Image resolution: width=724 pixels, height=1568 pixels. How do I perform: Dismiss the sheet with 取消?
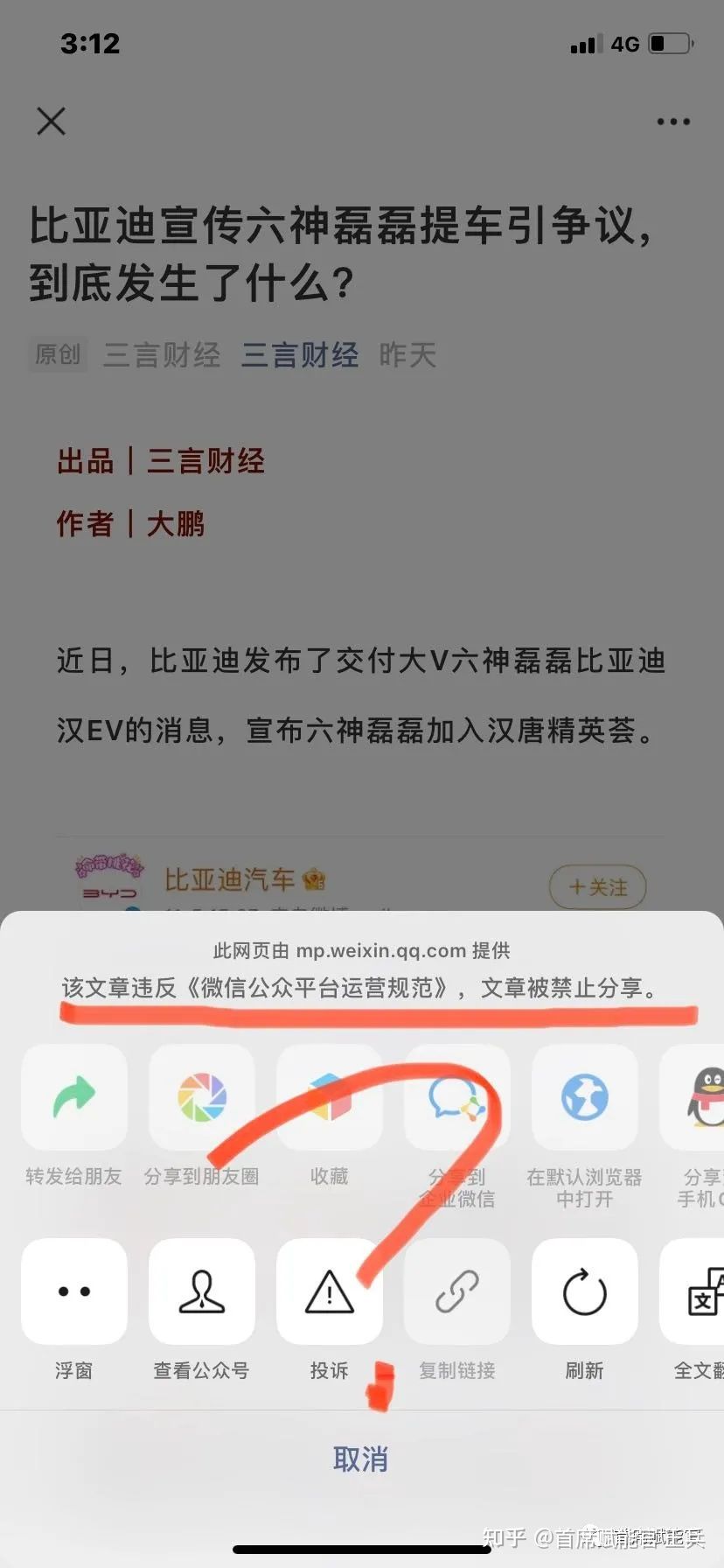(x=360, y=1459)
